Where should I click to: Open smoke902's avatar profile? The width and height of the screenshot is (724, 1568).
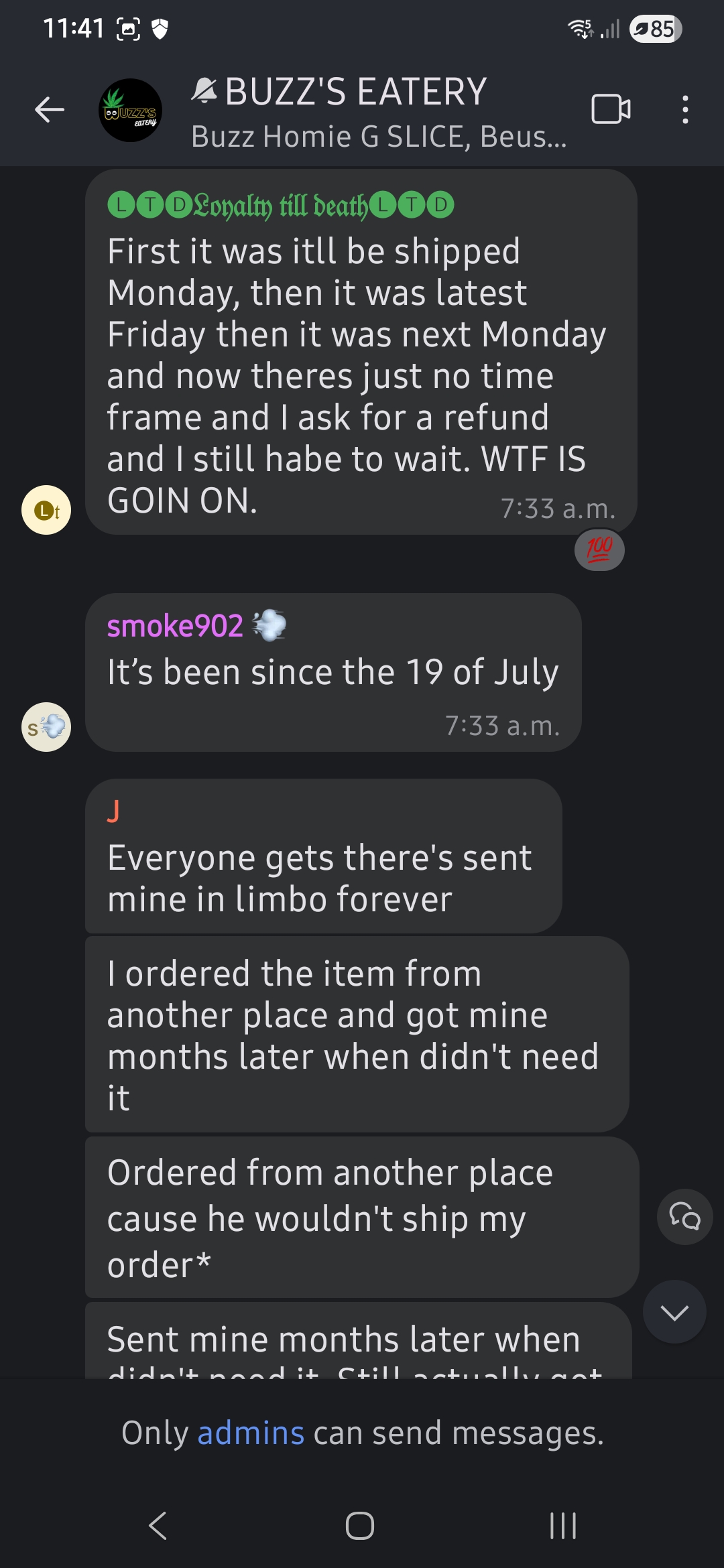[x=46, y=726]
